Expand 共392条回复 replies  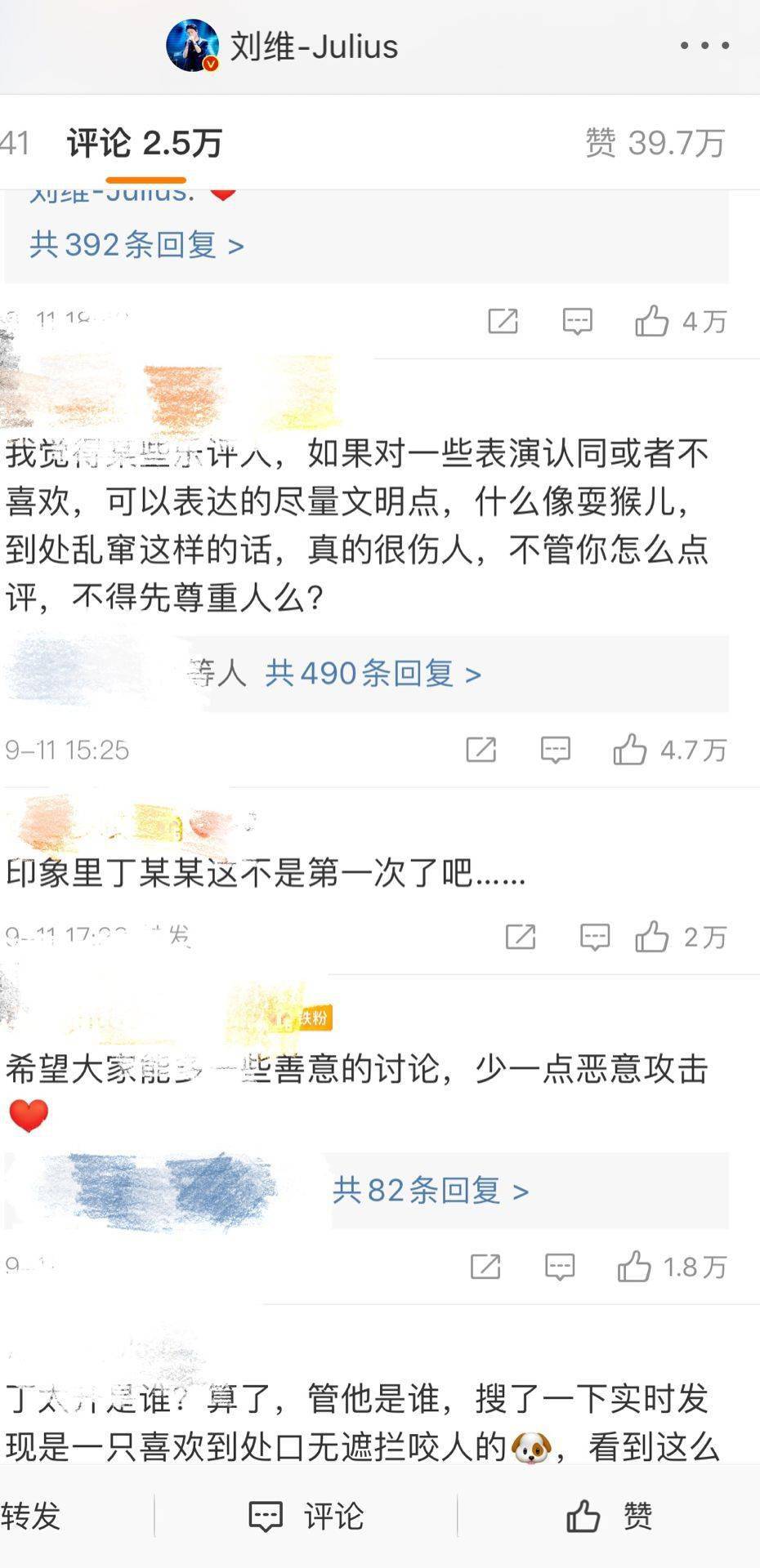[x=136, y=245]
